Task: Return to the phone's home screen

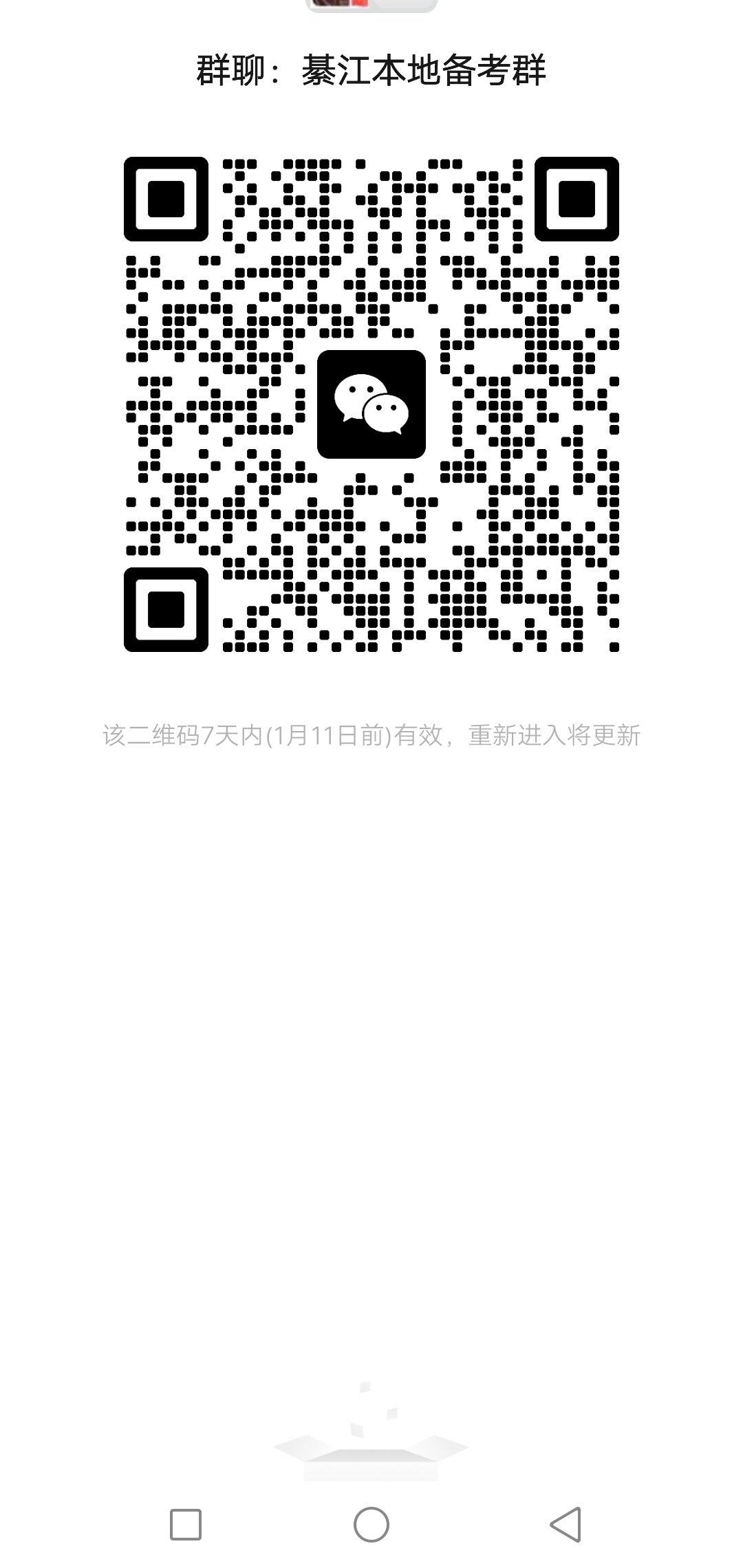Action: [371, 1525]
